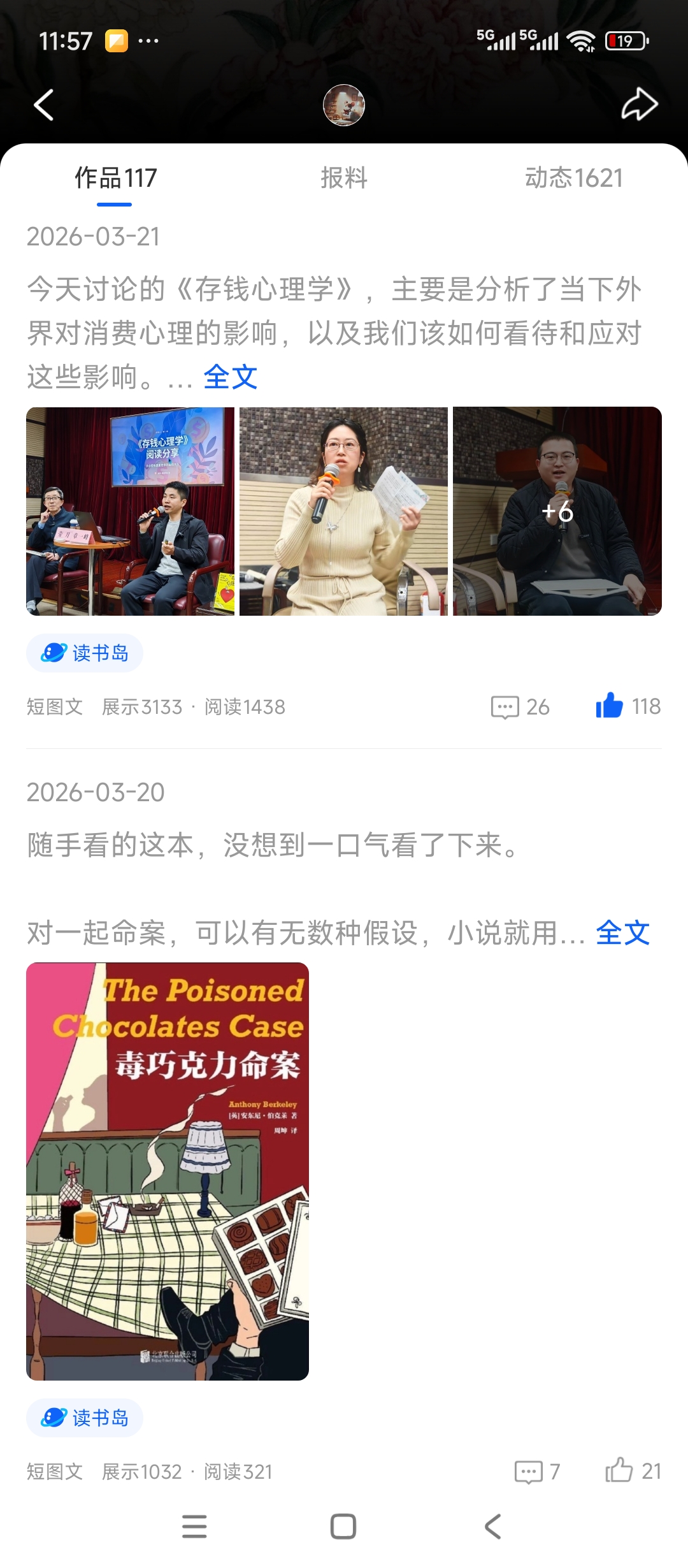The width and height of the screenshot is (688, 1568).
Task: Like the 03-20 post with 21 likes
Action: tap(633, 1471)
